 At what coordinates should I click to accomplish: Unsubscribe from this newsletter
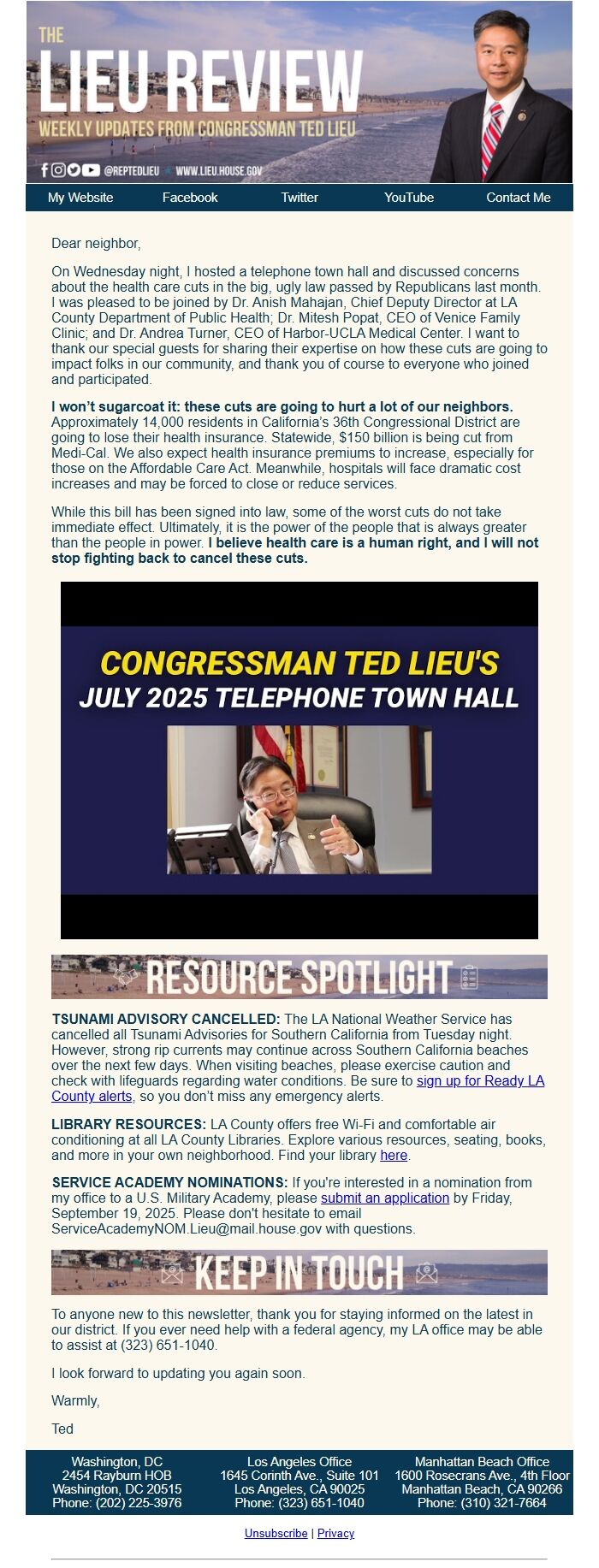[276, 1534]
